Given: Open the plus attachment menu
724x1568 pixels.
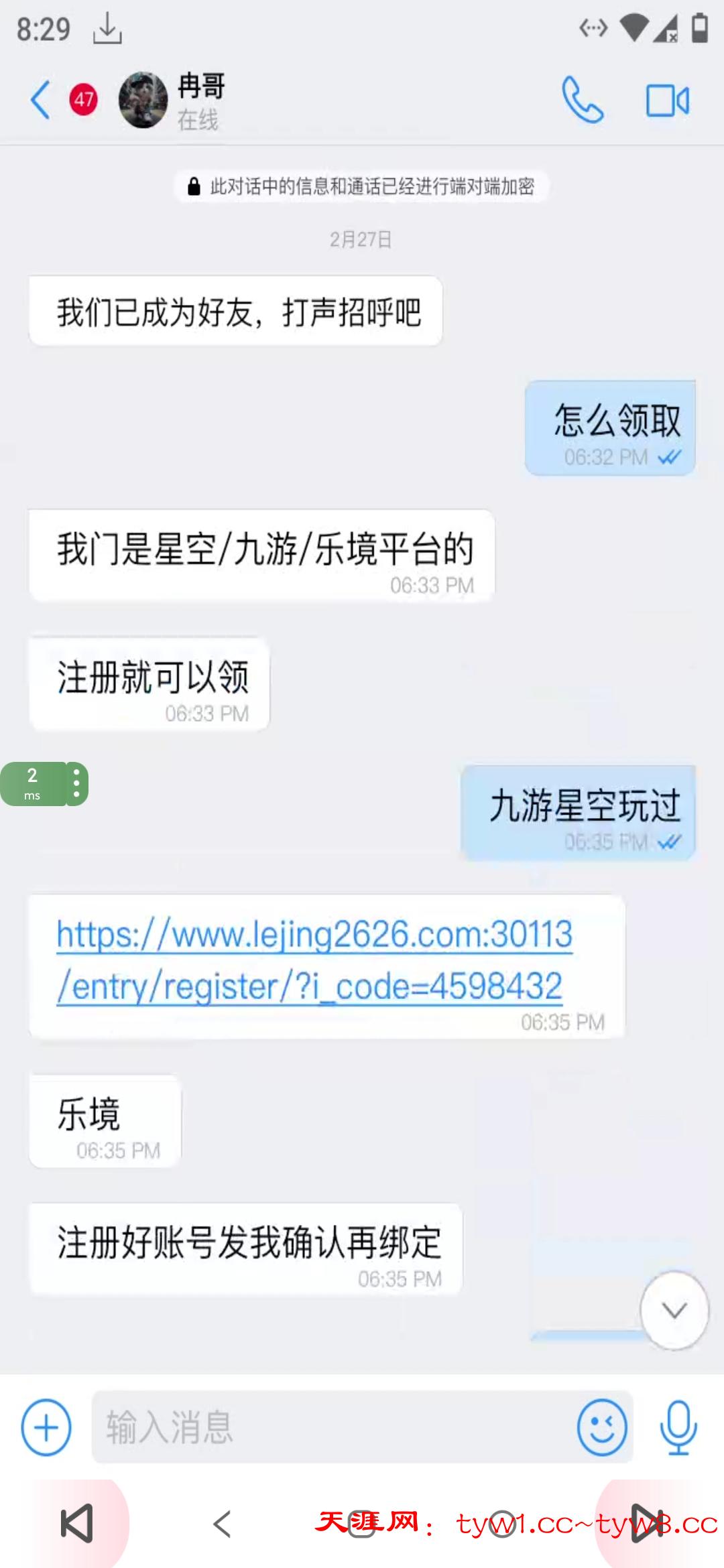Looking at the screenshot, I should [x=46, y=1427].
